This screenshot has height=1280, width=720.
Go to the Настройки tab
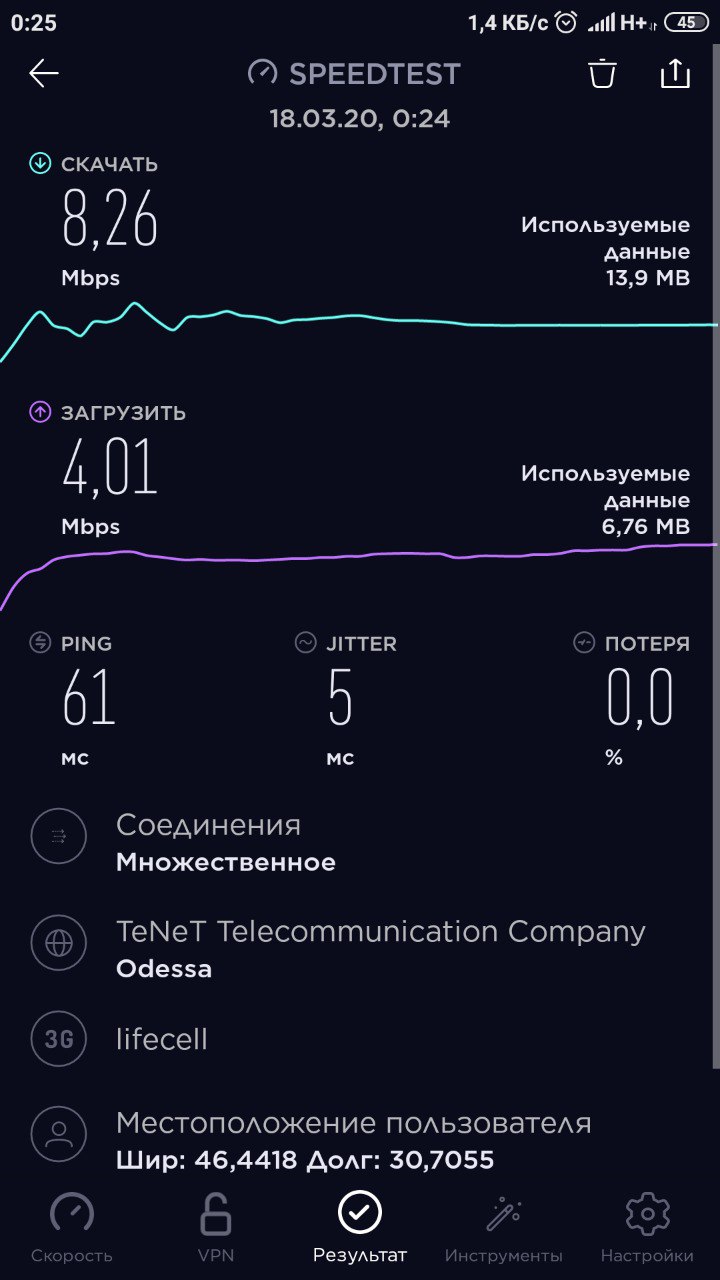(x=647, y=1227)
